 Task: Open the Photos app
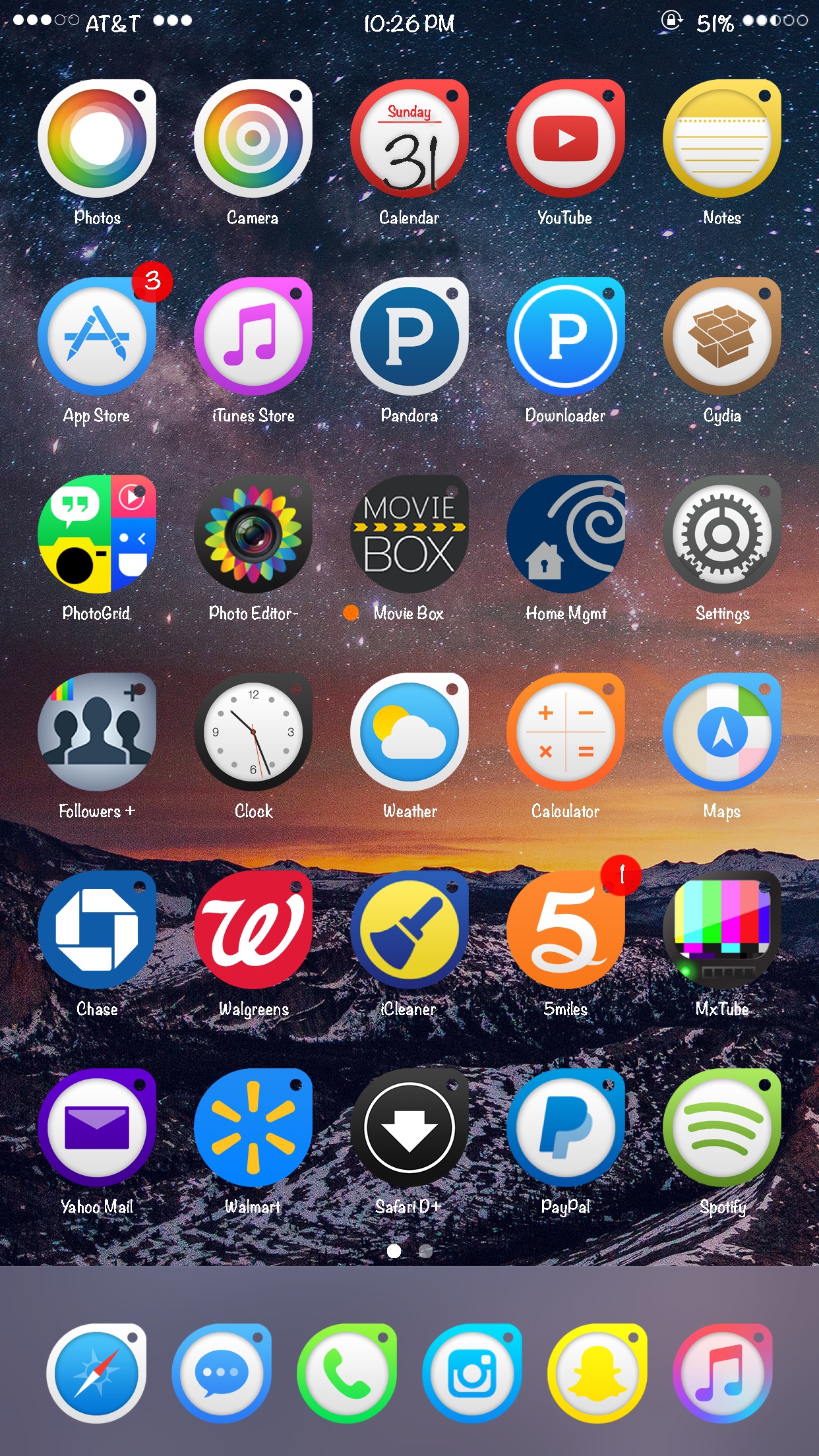pyautogui.click(x=97, y=138)
